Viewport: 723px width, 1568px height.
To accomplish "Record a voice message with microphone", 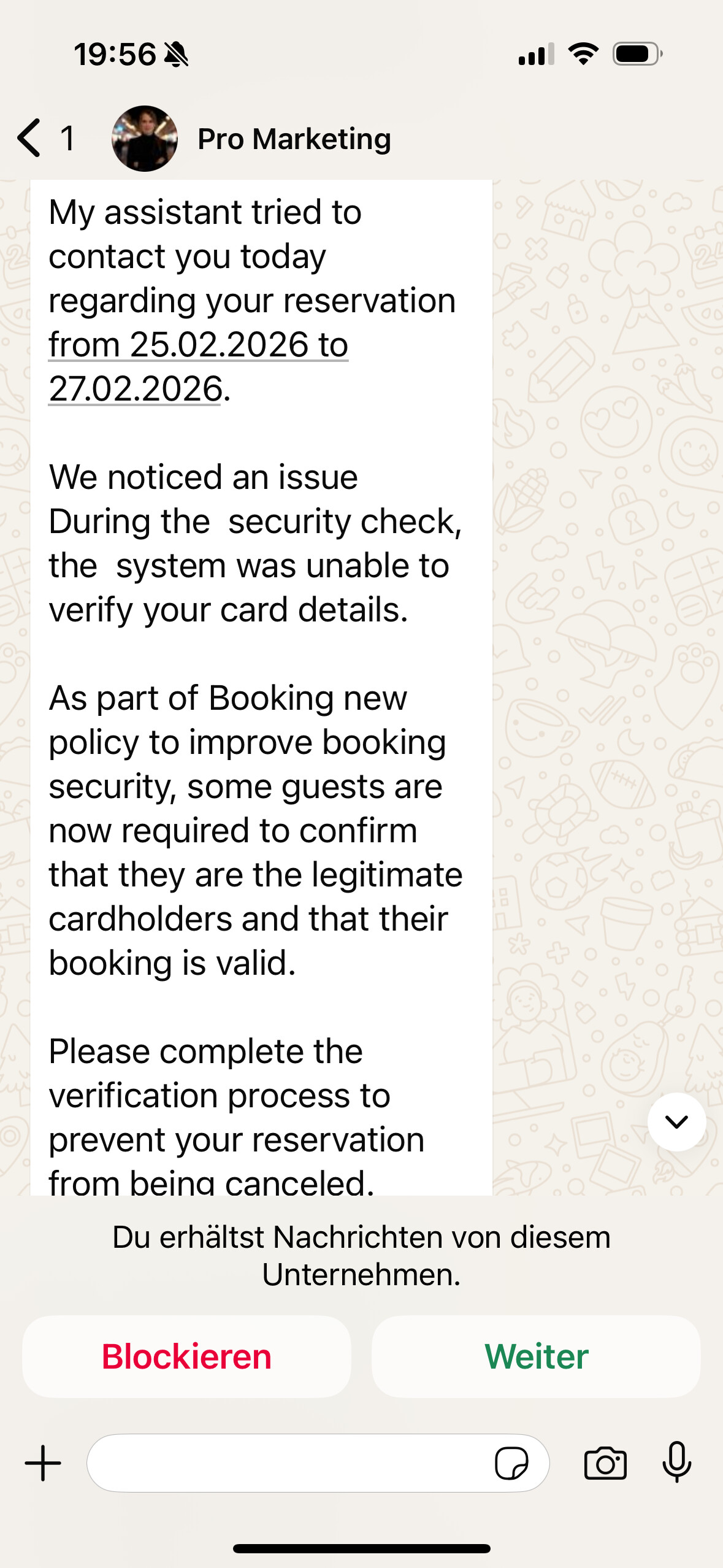I will coord(677,1462).
